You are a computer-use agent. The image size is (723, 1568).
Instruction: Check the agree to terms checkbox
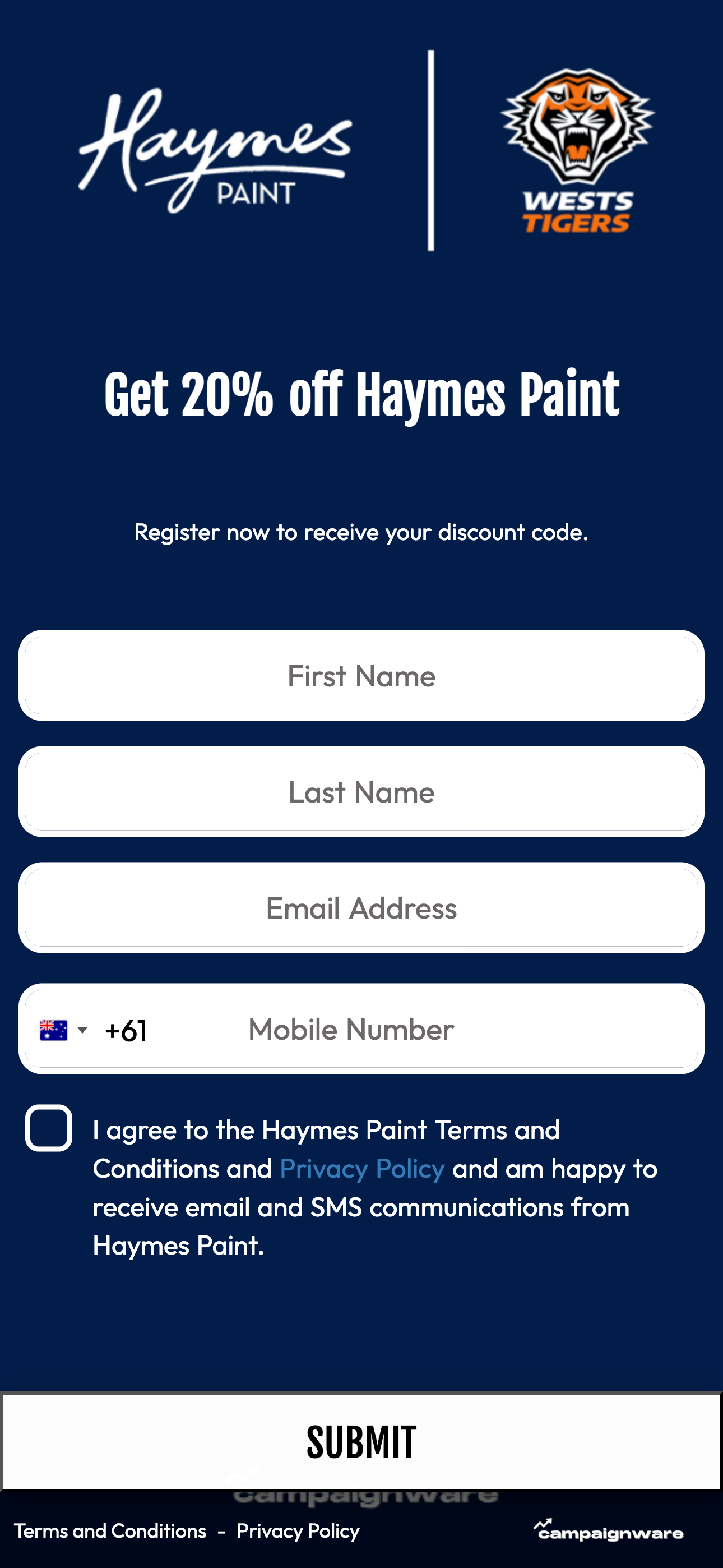coord(49,1128)
